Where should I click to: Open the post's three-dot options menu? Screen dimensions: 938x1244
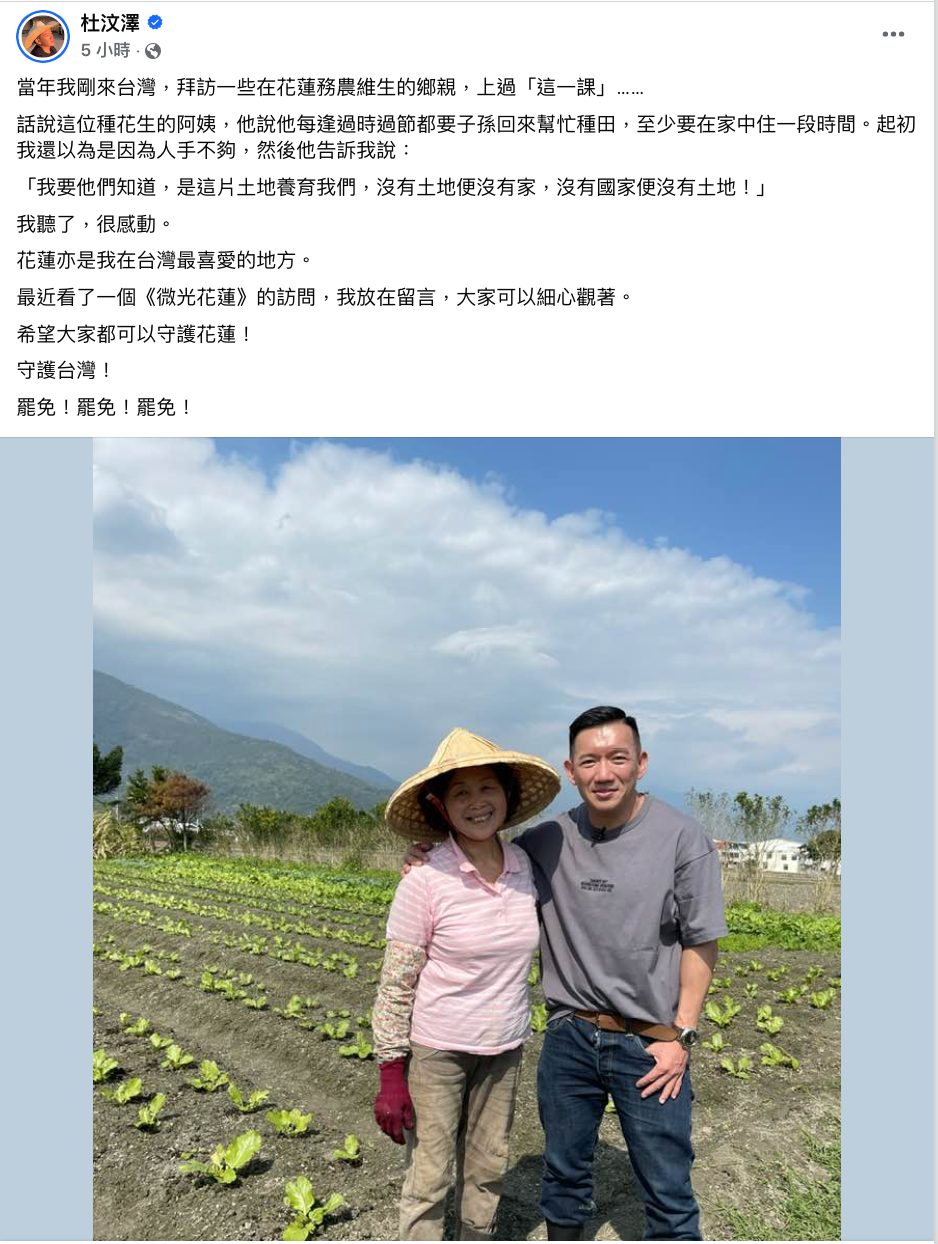(893, 35)
